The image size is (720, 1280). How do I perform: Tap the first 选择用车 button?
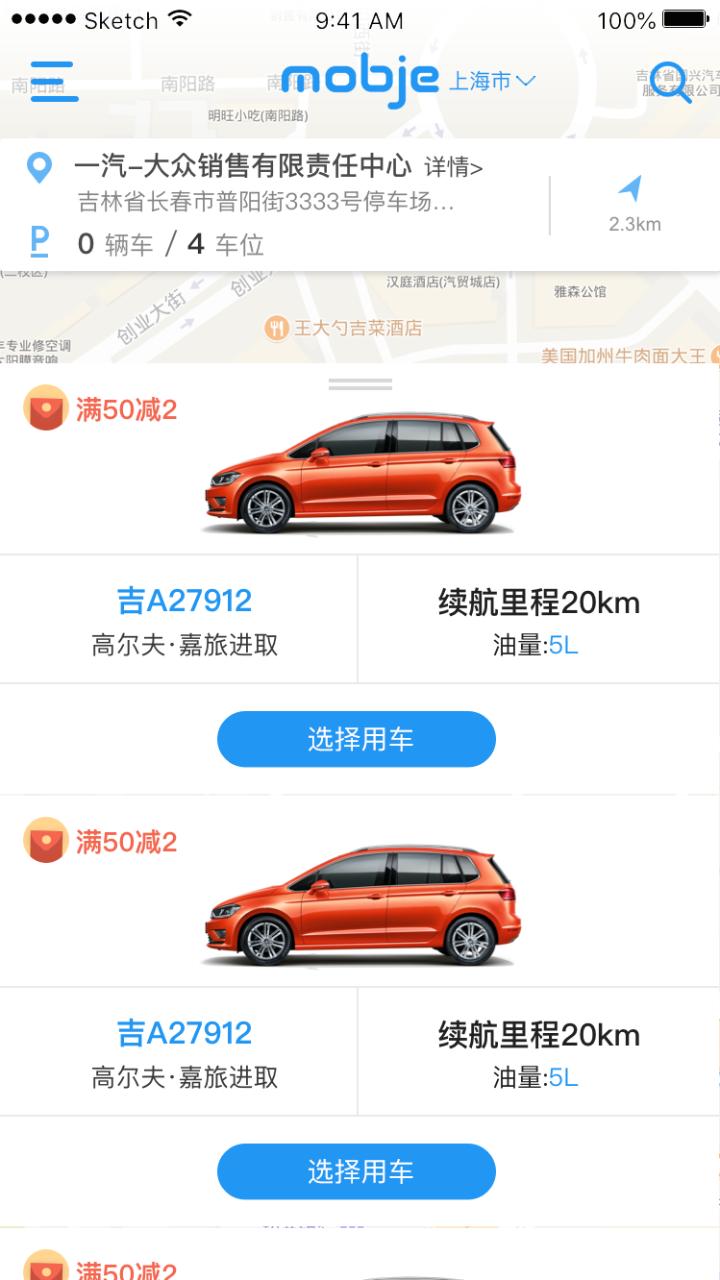point(357,739)
